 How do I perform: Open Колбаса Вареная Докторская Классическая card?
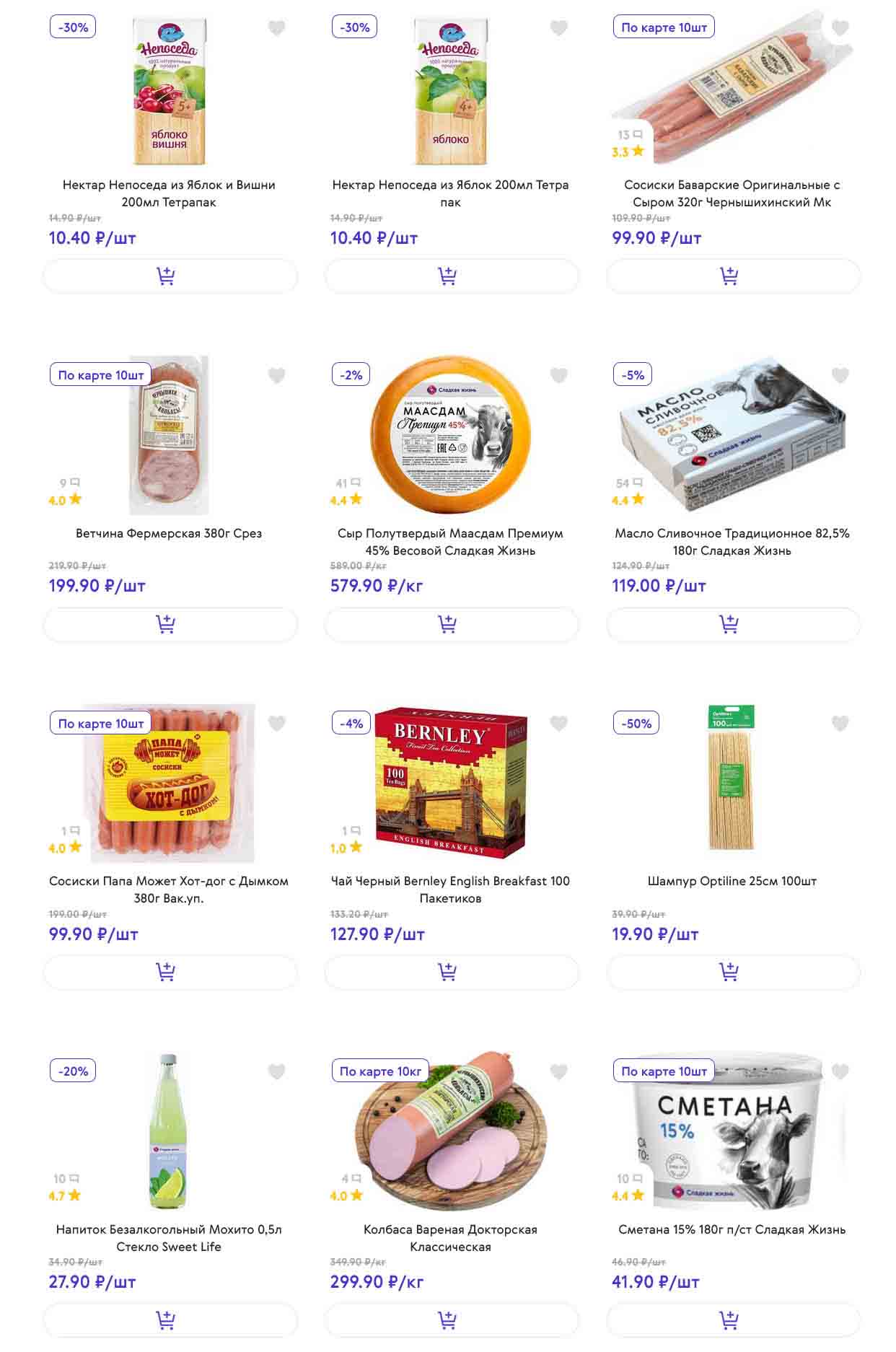450,1237
